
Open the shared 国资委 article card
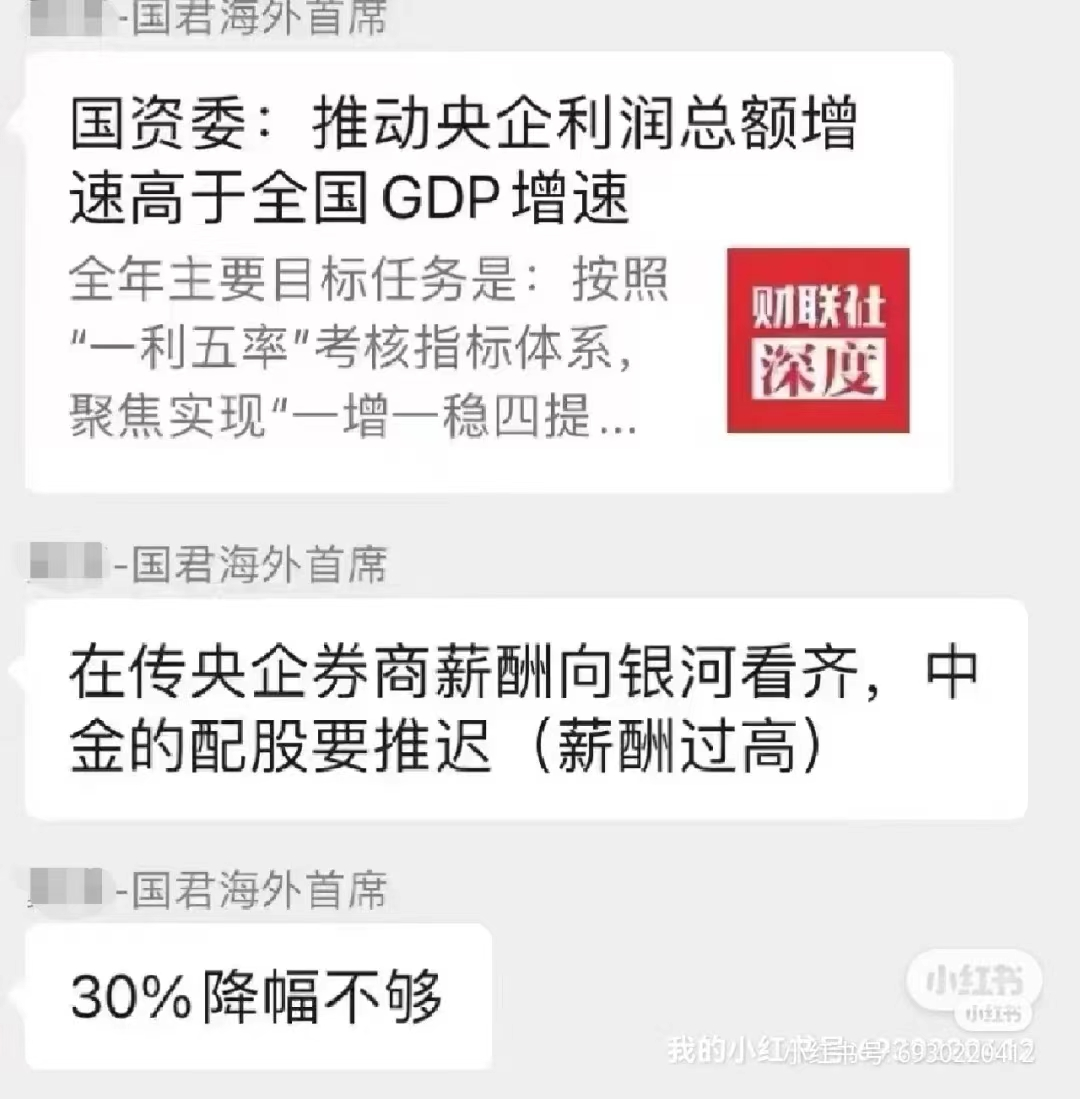point(488,272)
